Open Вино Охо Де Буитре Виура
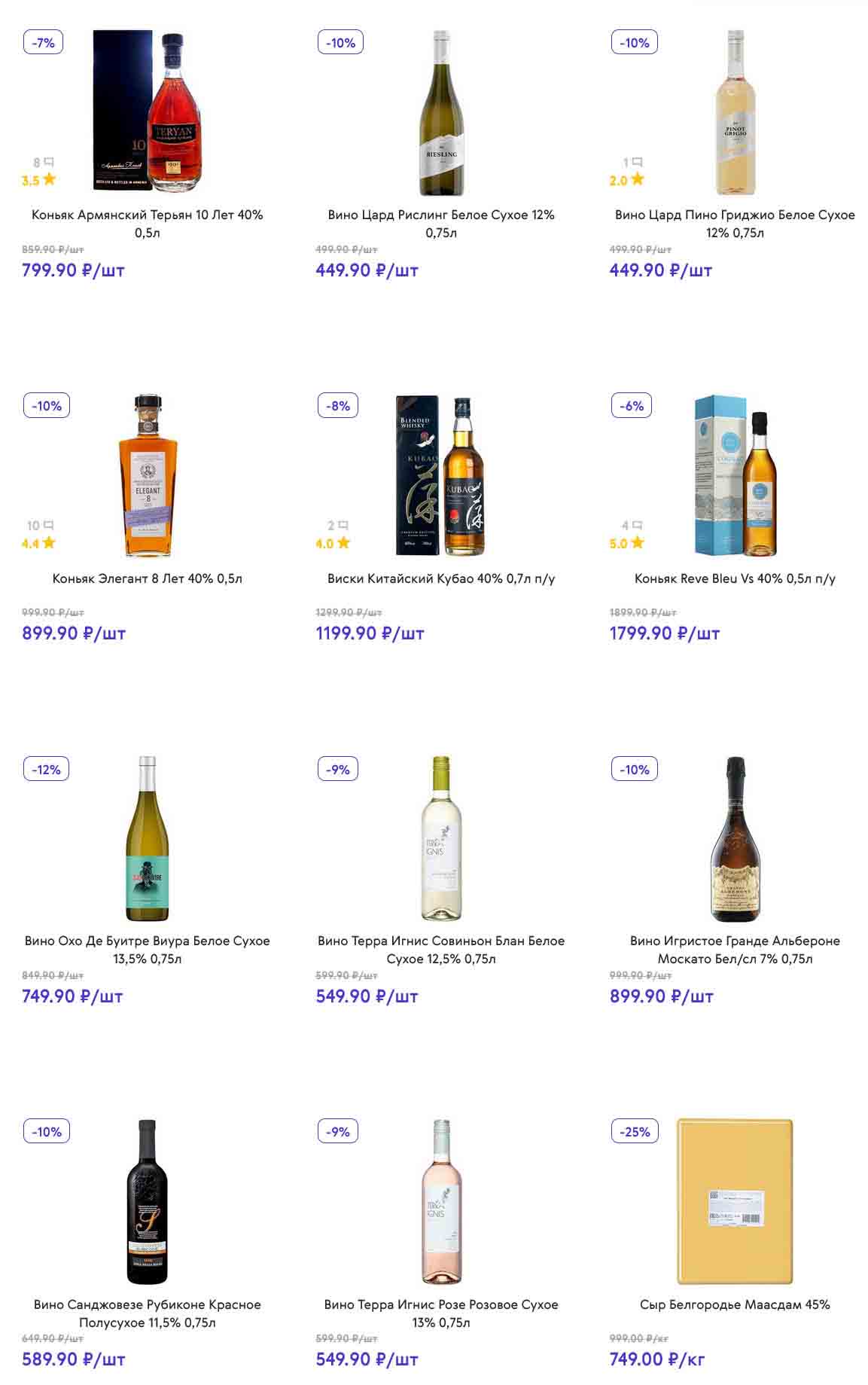Viewport: 868px width, 1385px height. pos(148,839)
